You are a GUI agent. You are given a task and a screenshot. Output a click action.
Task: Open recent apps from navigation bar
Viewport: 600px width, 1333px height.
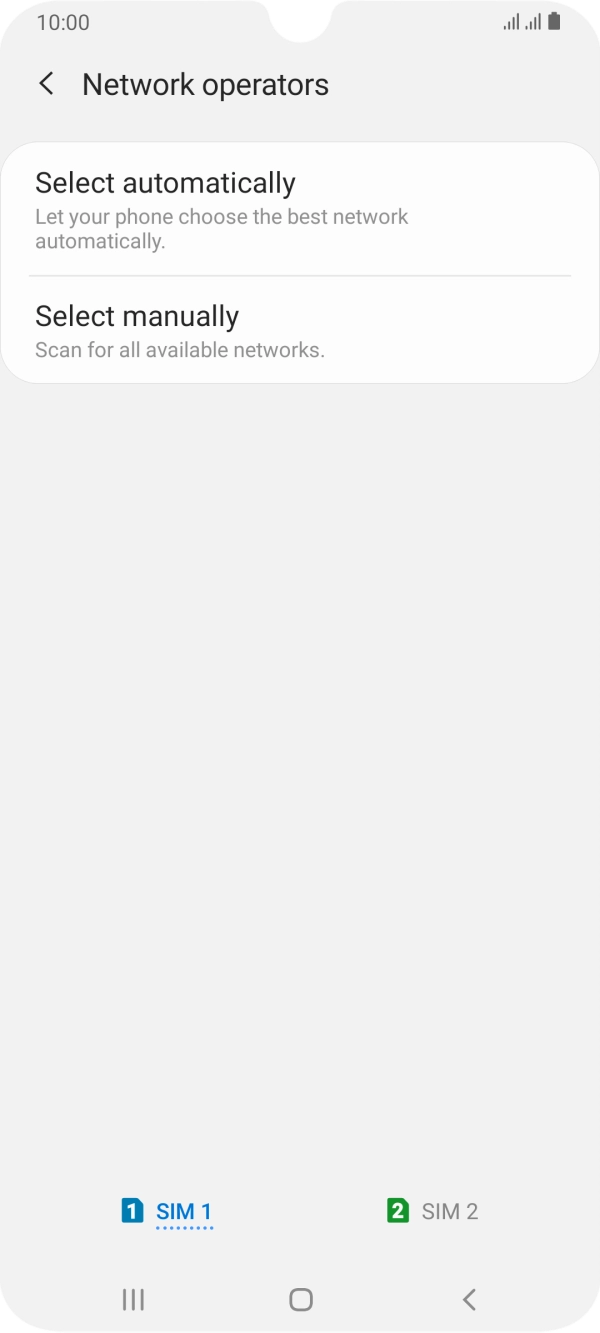pos(133,1299)
